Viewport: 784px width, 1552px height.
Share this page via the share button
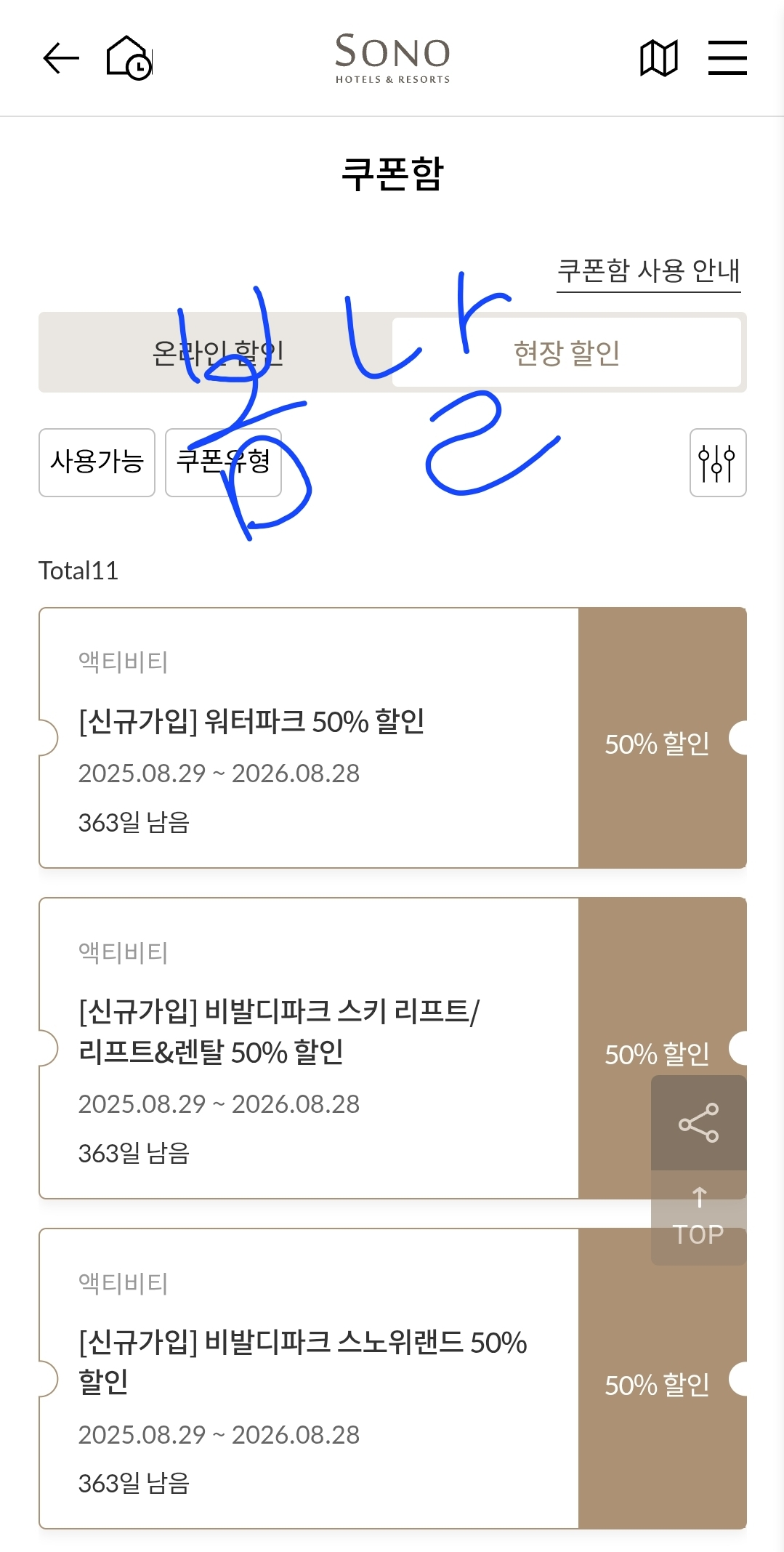[698, 1123]
